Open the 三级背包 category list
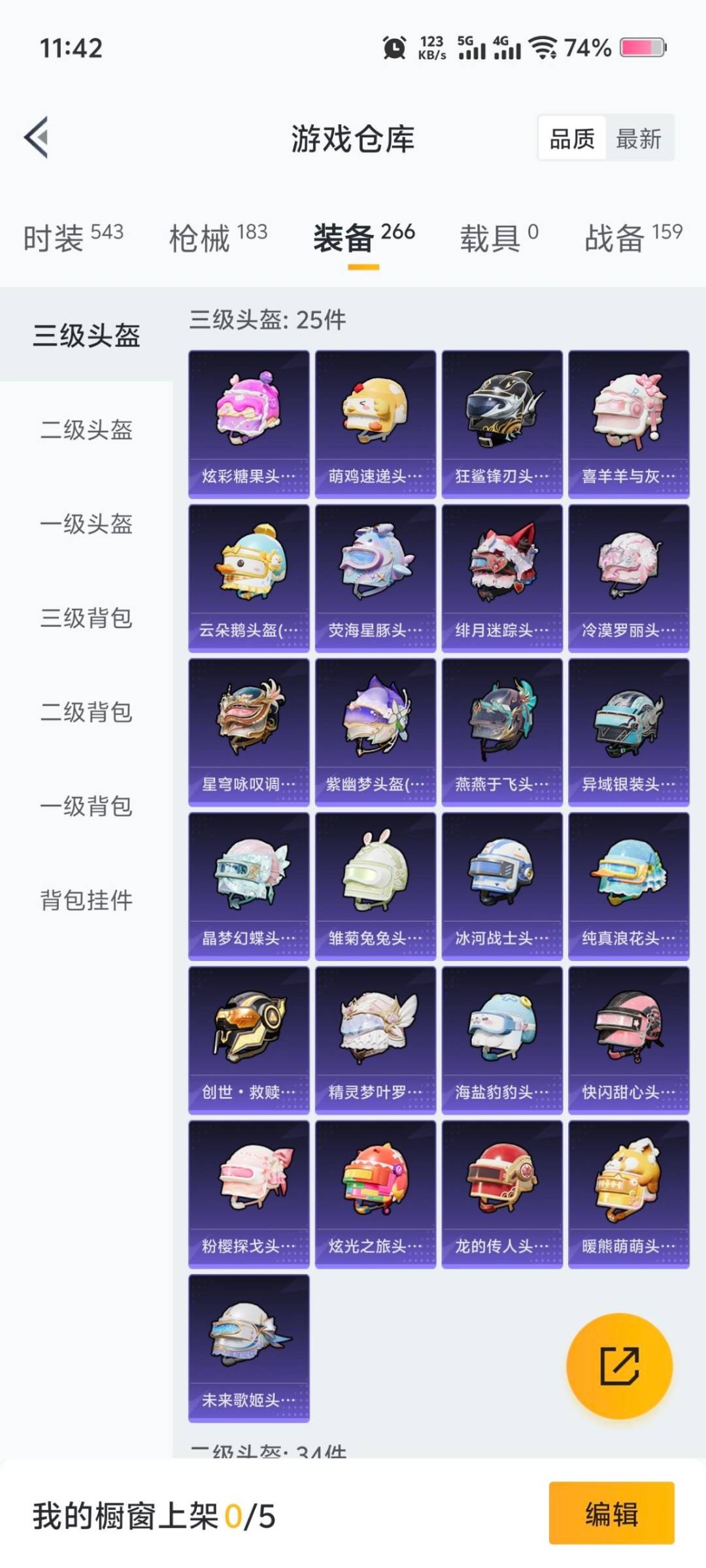The height and width of the screenshot is (1568, 706). pos(85,619)
